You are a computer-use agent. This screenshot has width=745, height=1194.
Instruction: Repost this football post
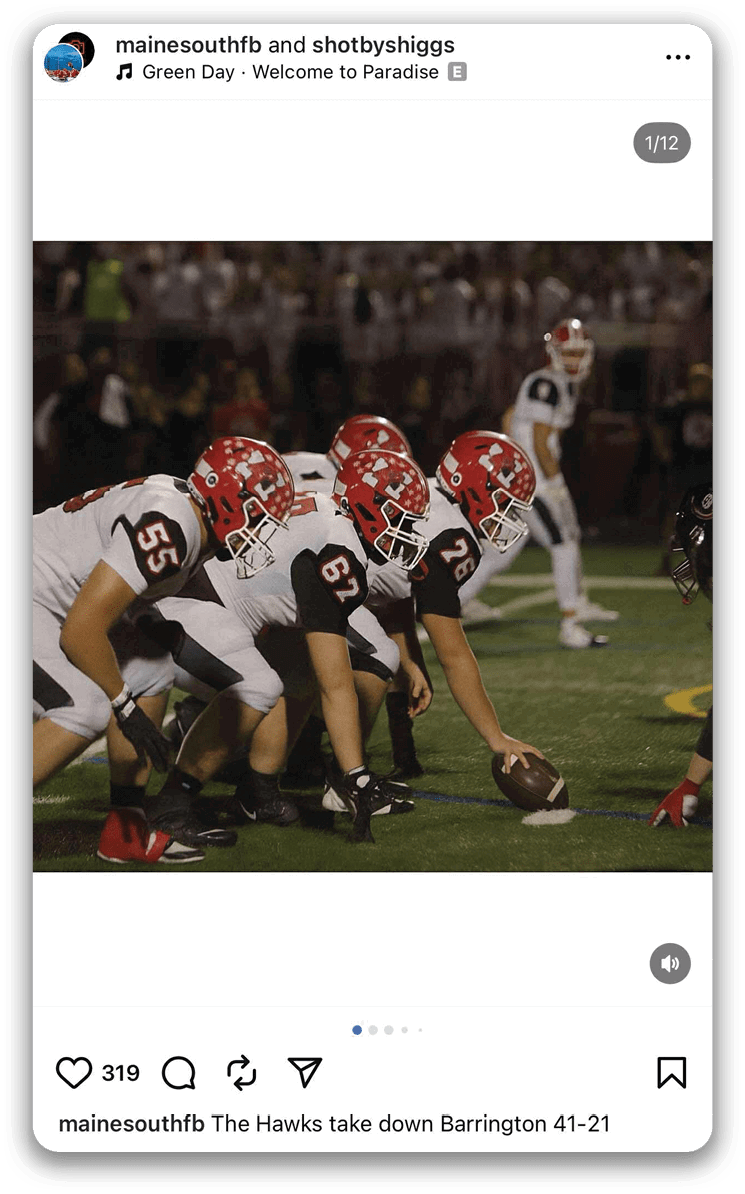click(241, 1073)
